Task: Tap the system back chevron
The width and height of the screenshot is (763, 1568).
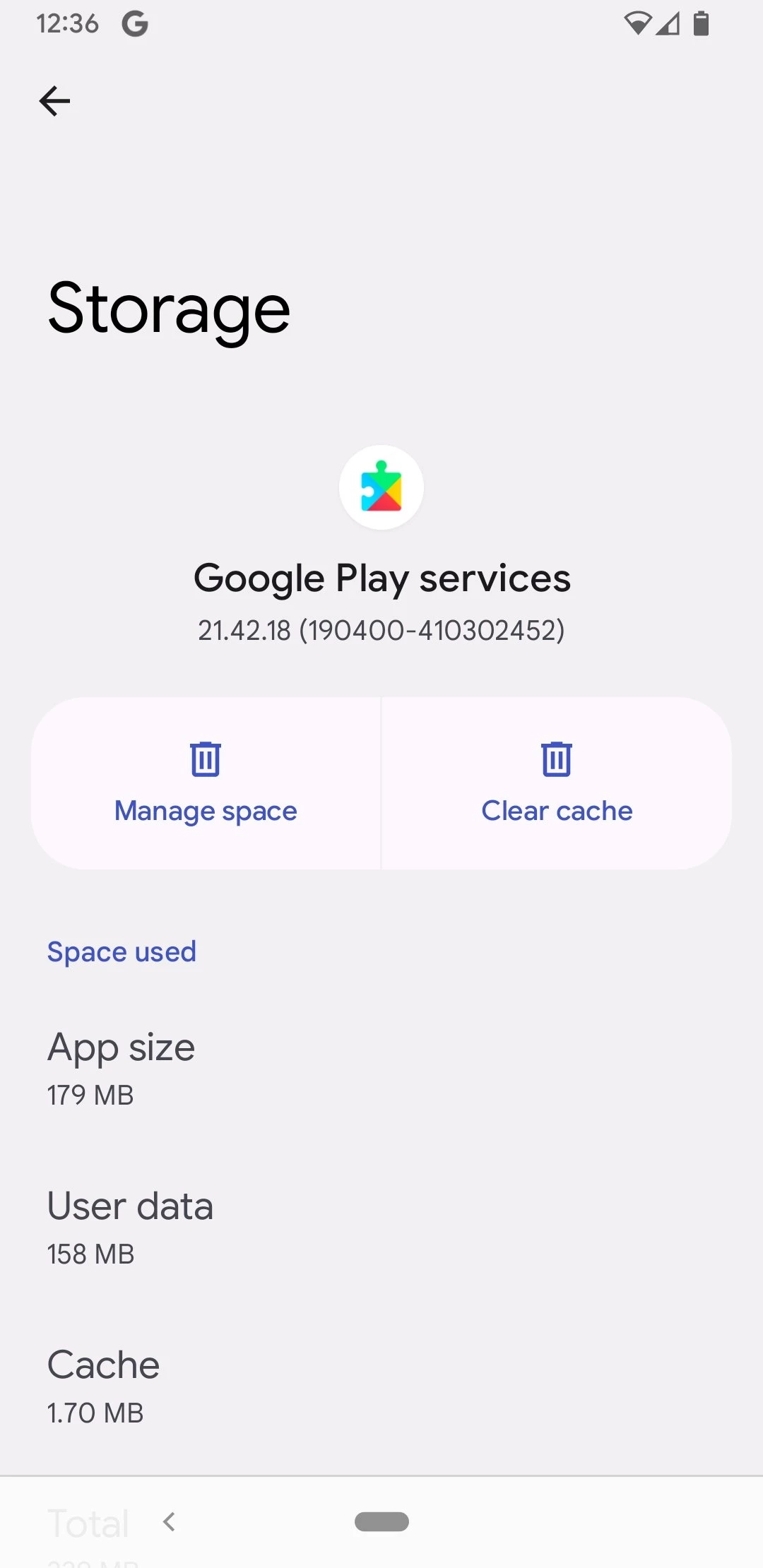Action: pos(169,1521)
